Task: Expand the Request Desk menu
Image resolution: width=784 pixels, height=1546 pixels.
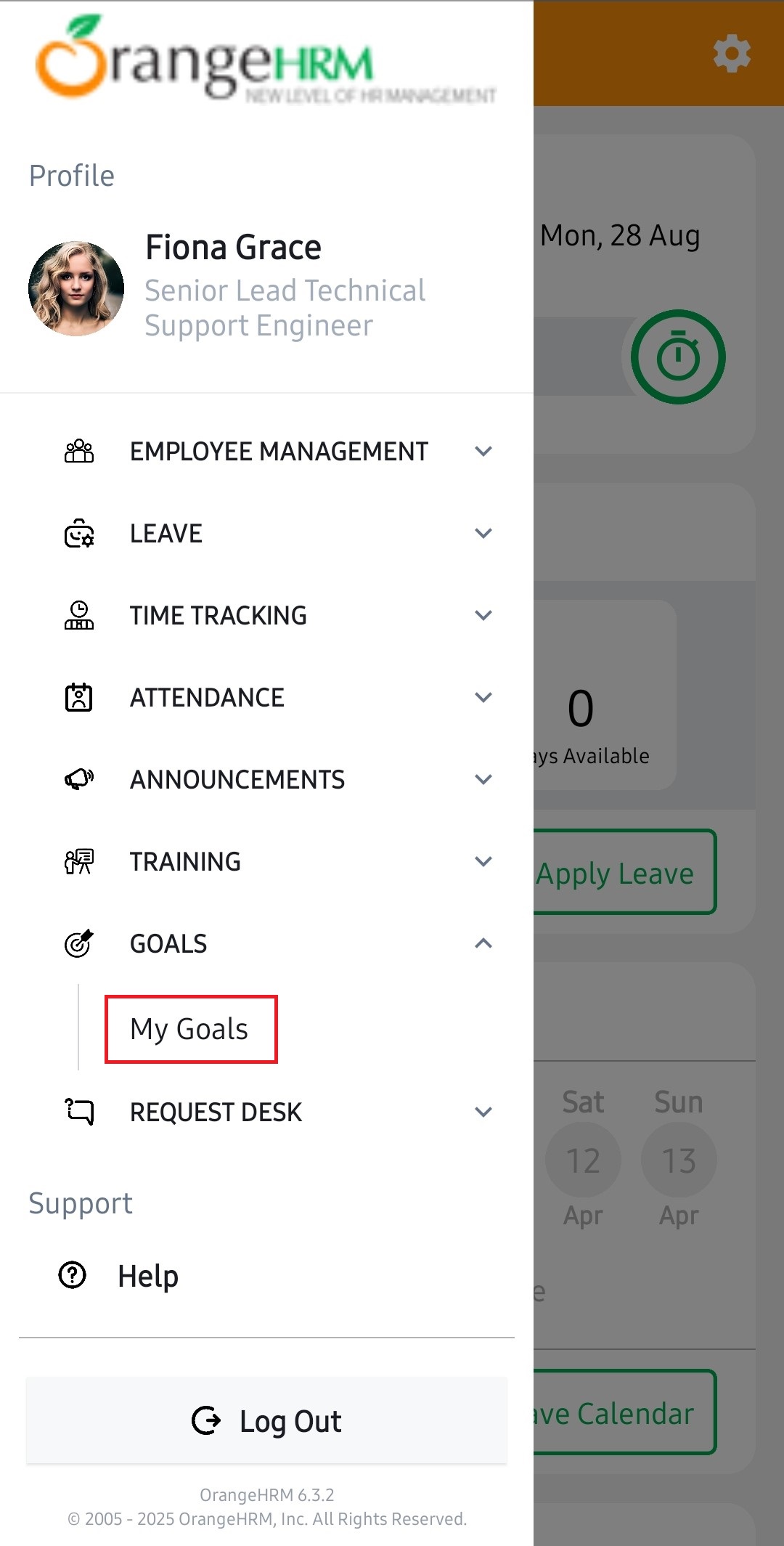Action: click(279, 1112)
